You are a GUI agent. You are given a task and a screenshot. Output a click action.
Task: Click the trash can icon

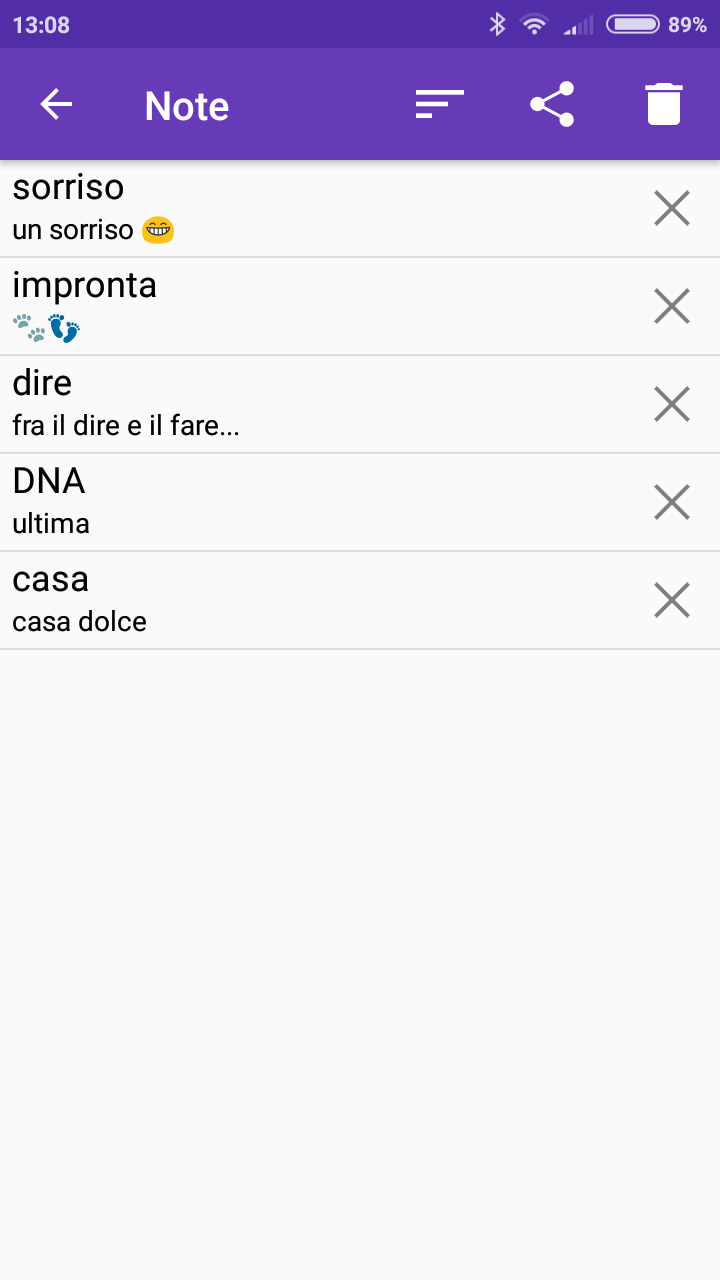click(664, 104)
